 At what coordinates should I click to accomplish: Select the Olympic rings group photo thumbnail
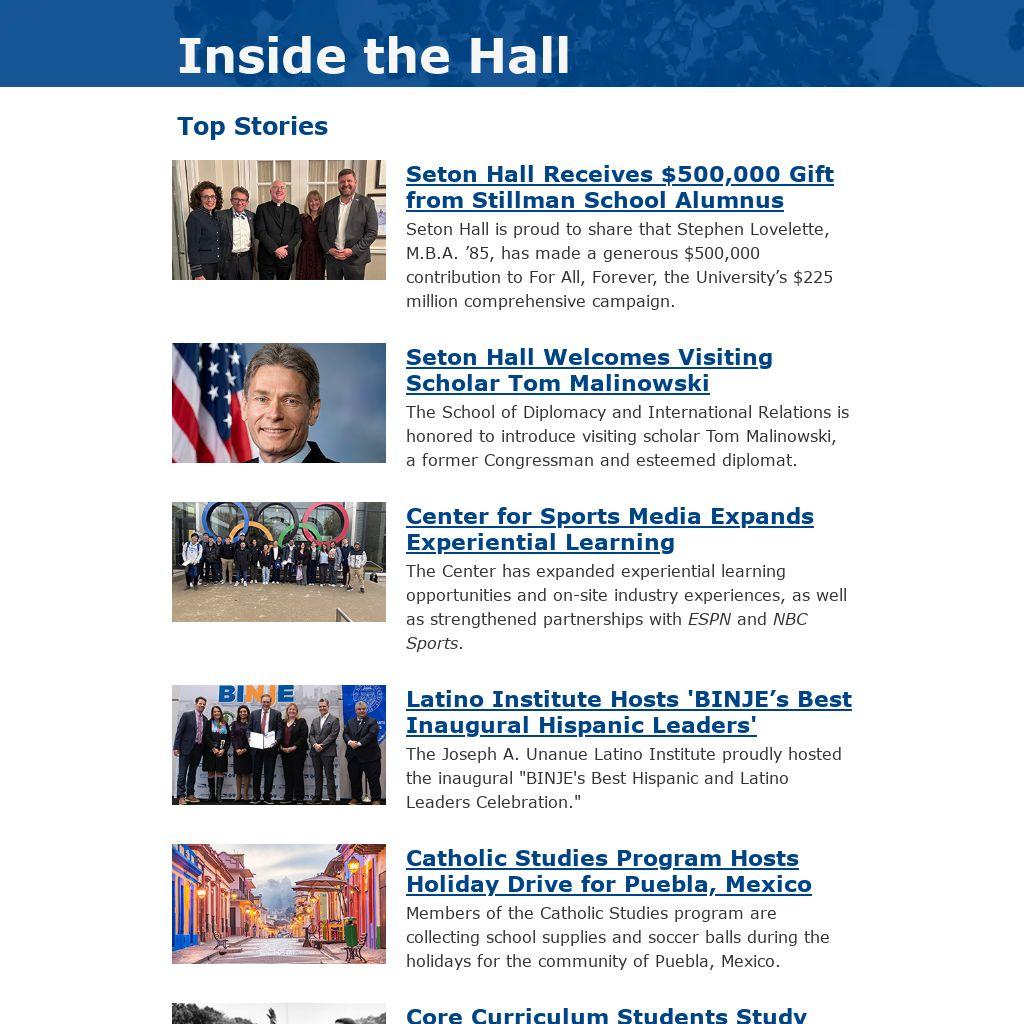279,562
